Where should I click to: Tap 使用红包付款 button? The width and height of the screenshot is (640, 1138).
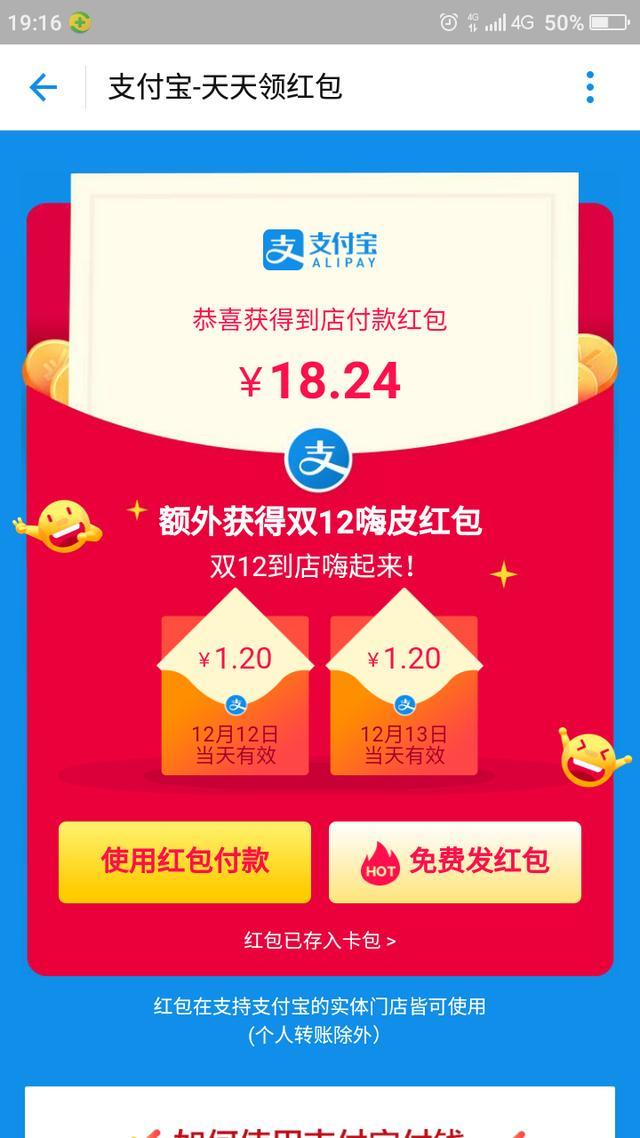pyautogui.click(x=184, y=861)
